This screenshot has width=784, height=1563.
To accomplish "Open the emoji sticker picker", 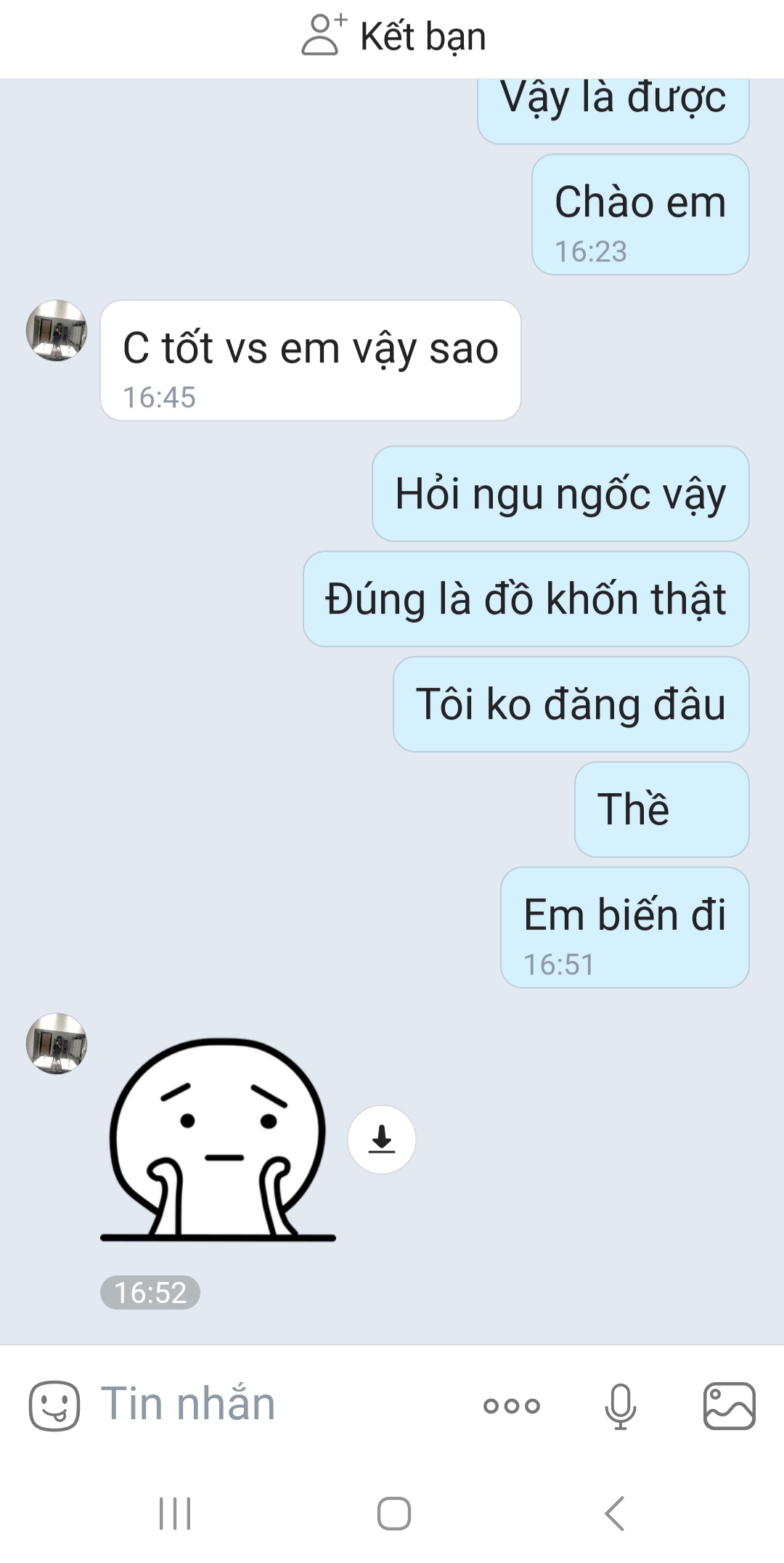I will point(54,1405).
